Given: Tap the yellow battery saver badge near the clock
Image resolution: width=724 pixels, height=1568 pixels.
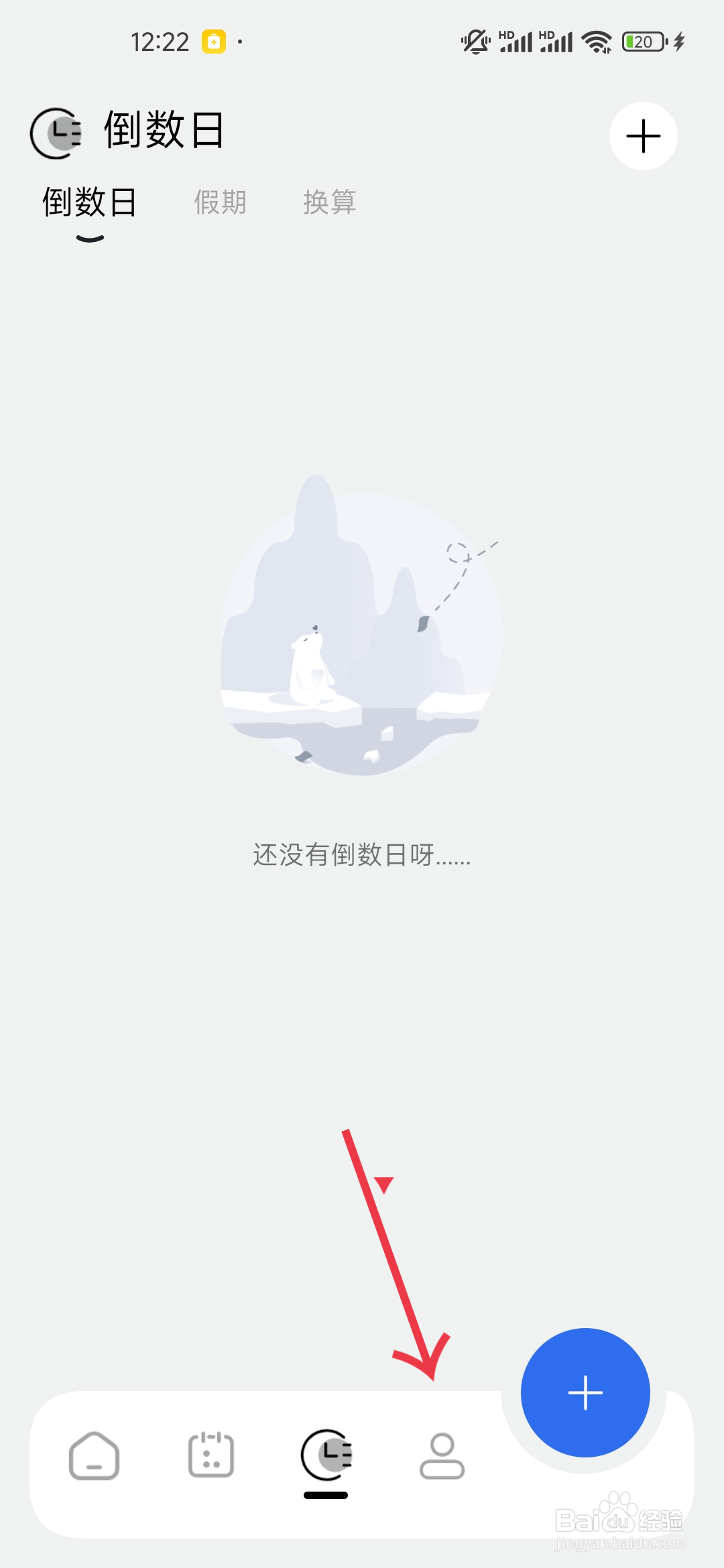Looking at the screenshot, I should pos(213,42).
